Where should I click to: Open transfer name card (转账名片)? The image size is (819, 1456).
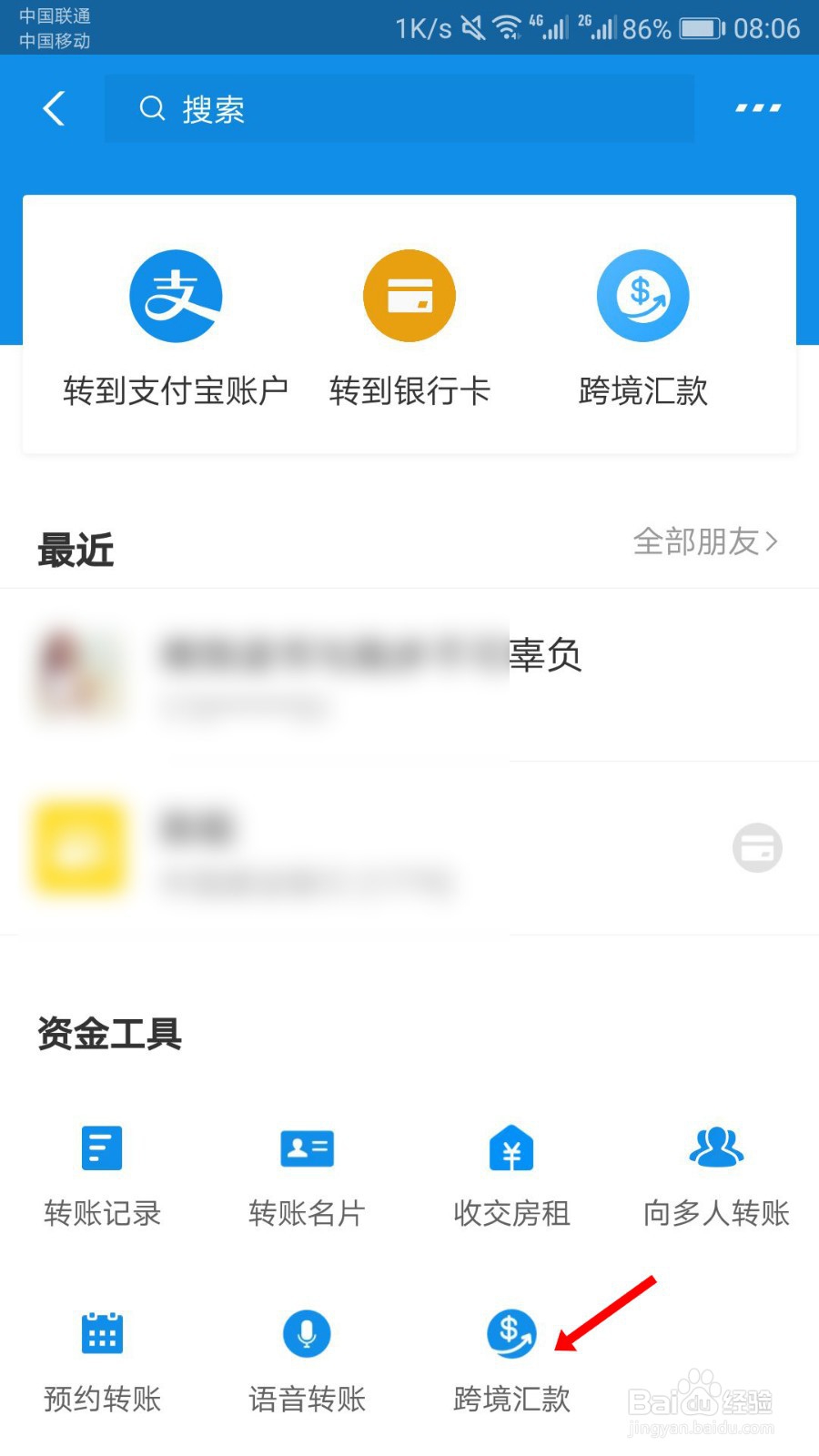point(306,1174)
